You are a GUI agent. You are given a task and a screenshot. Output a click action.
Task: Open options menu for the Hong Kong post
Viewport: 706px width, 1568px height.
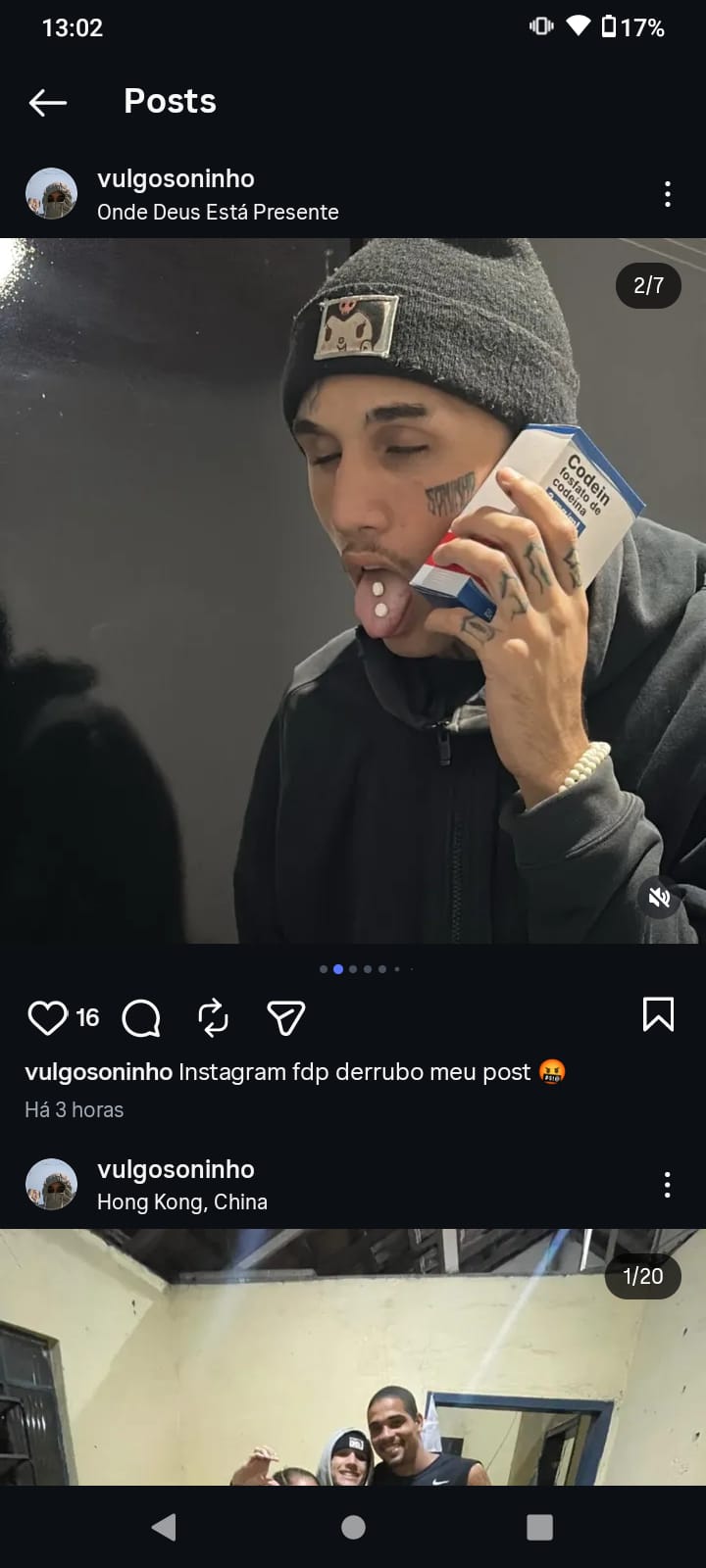(x=668, y=1185)
